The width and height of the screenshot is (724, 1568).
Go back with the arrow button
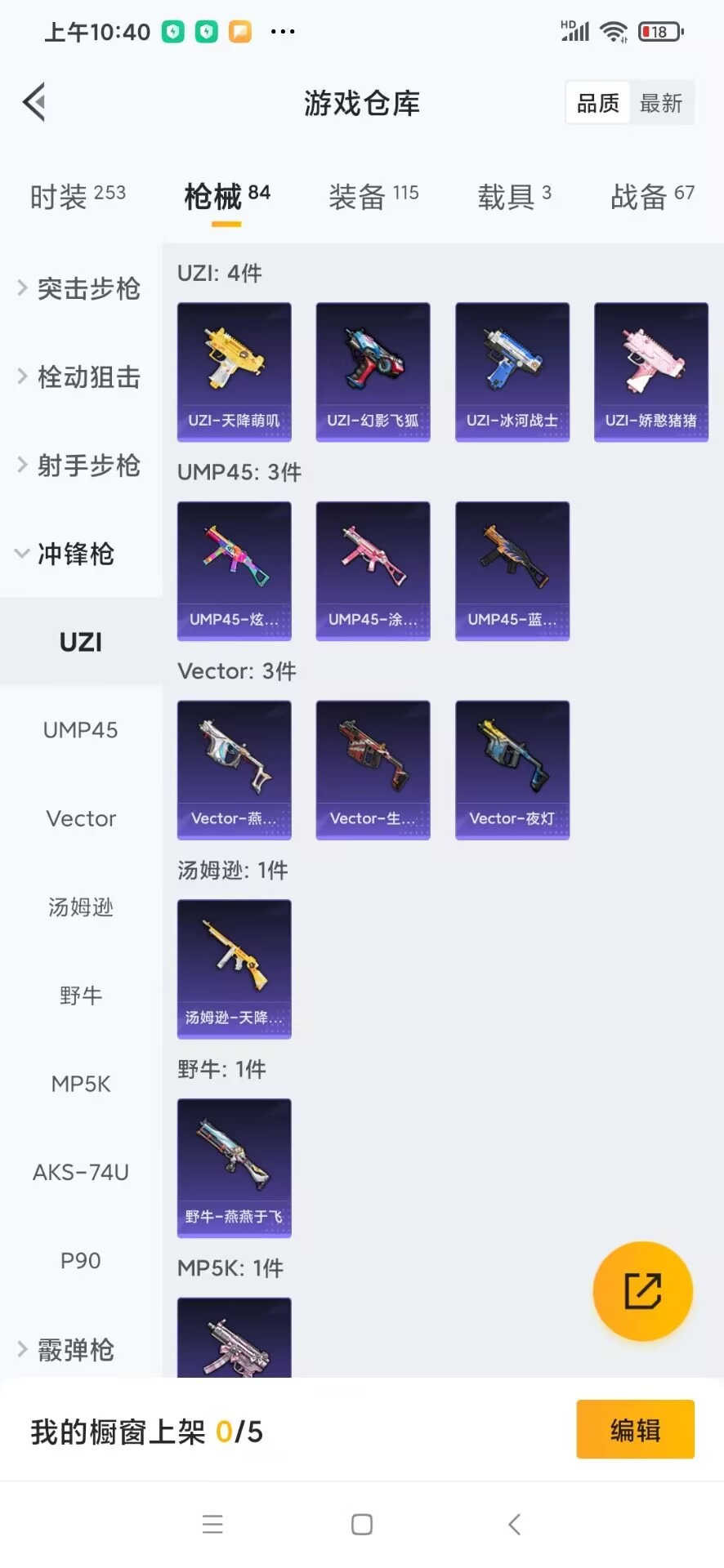[33, 103]
